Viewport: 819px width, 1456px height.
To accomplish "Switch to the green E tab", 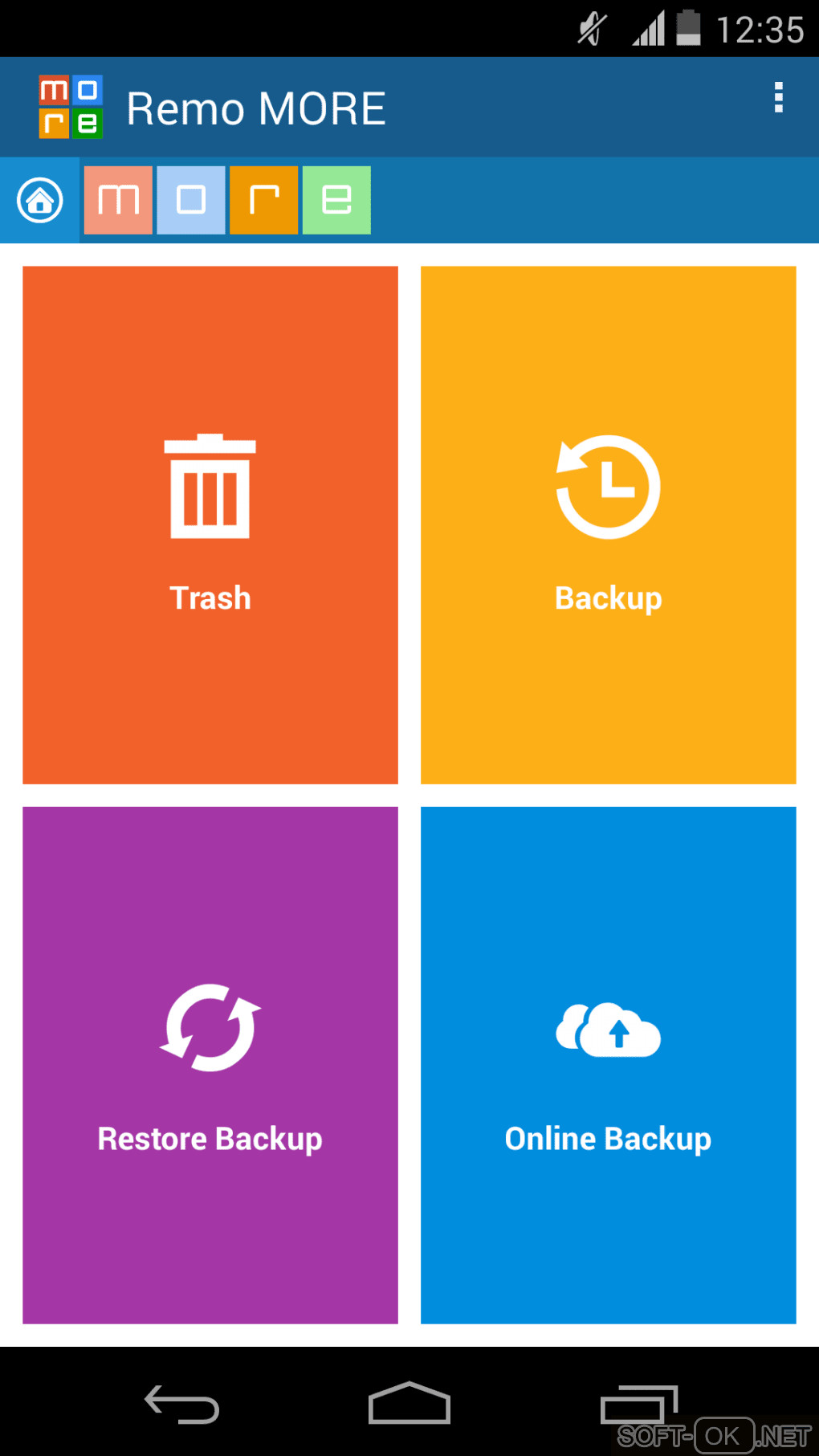I will tap(336, 200).
